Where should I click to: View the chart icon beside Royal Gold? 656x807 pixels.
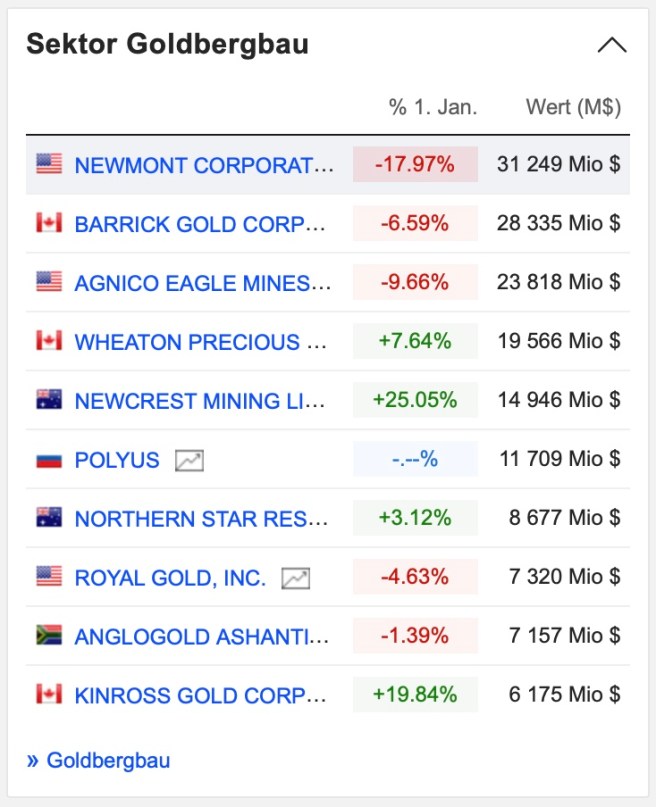coord(296,578)
